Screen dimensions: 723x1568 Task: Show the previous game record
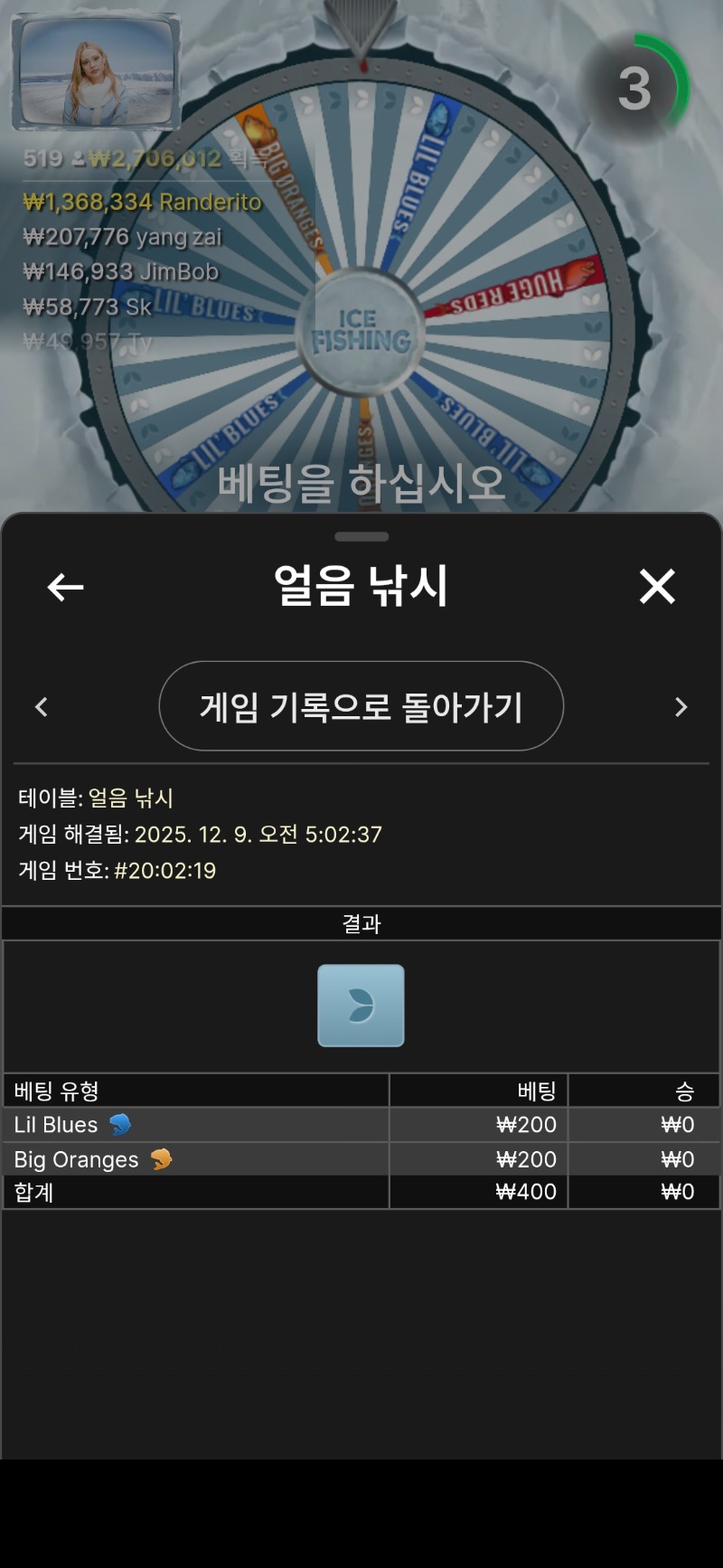click(x=42, y=707)
